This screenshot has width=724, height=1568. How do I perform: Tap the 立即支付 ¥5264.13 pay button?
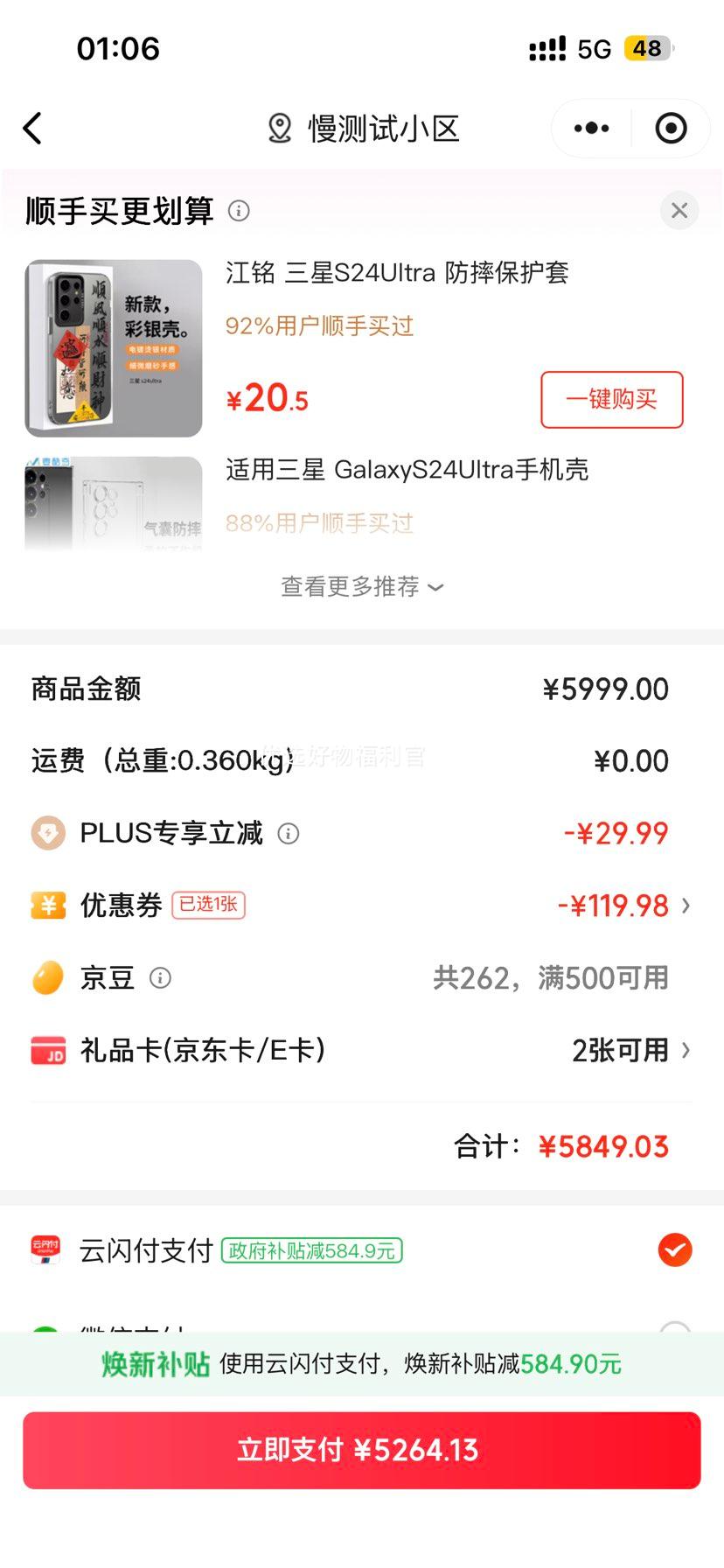click(362, 1450)
